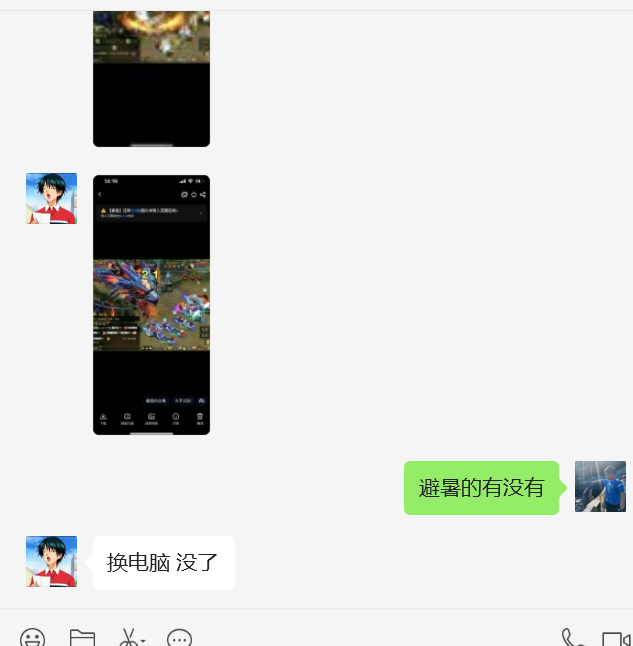The image size is (633, 646).
Task: Open the send file folder icon
Action: coord(82,638)
